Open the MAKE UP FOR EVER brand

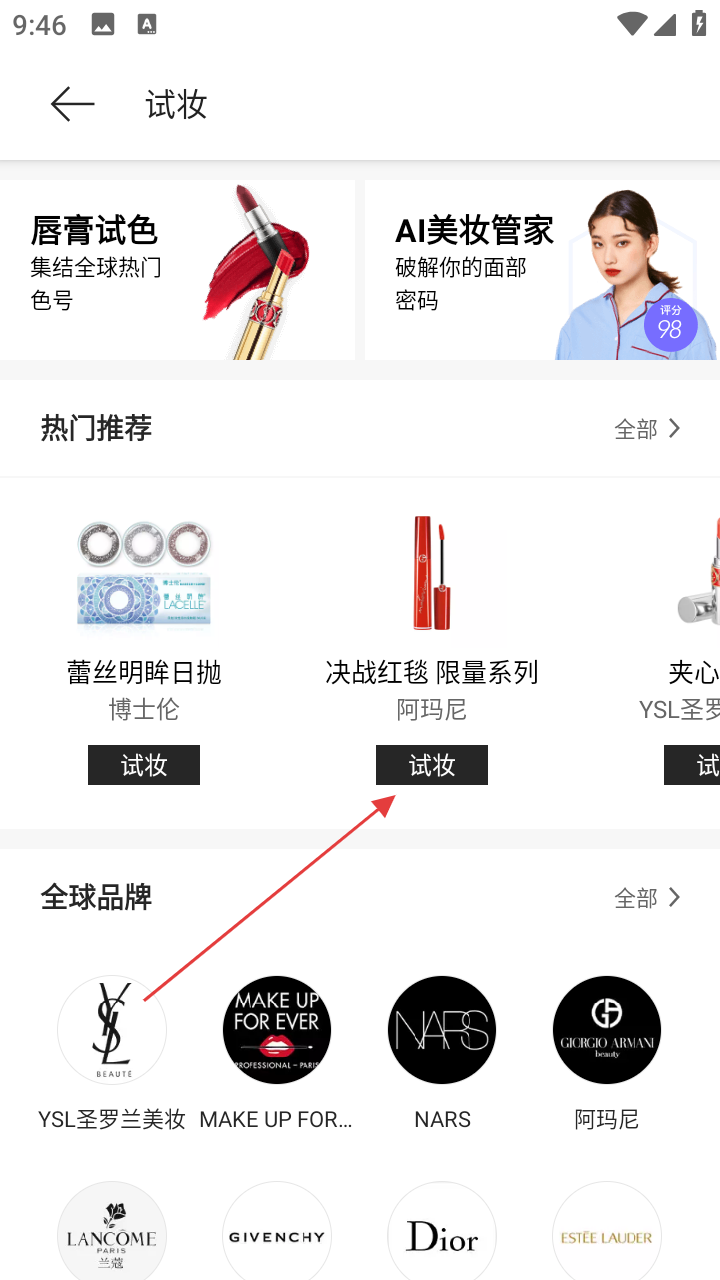(277, 1030)
